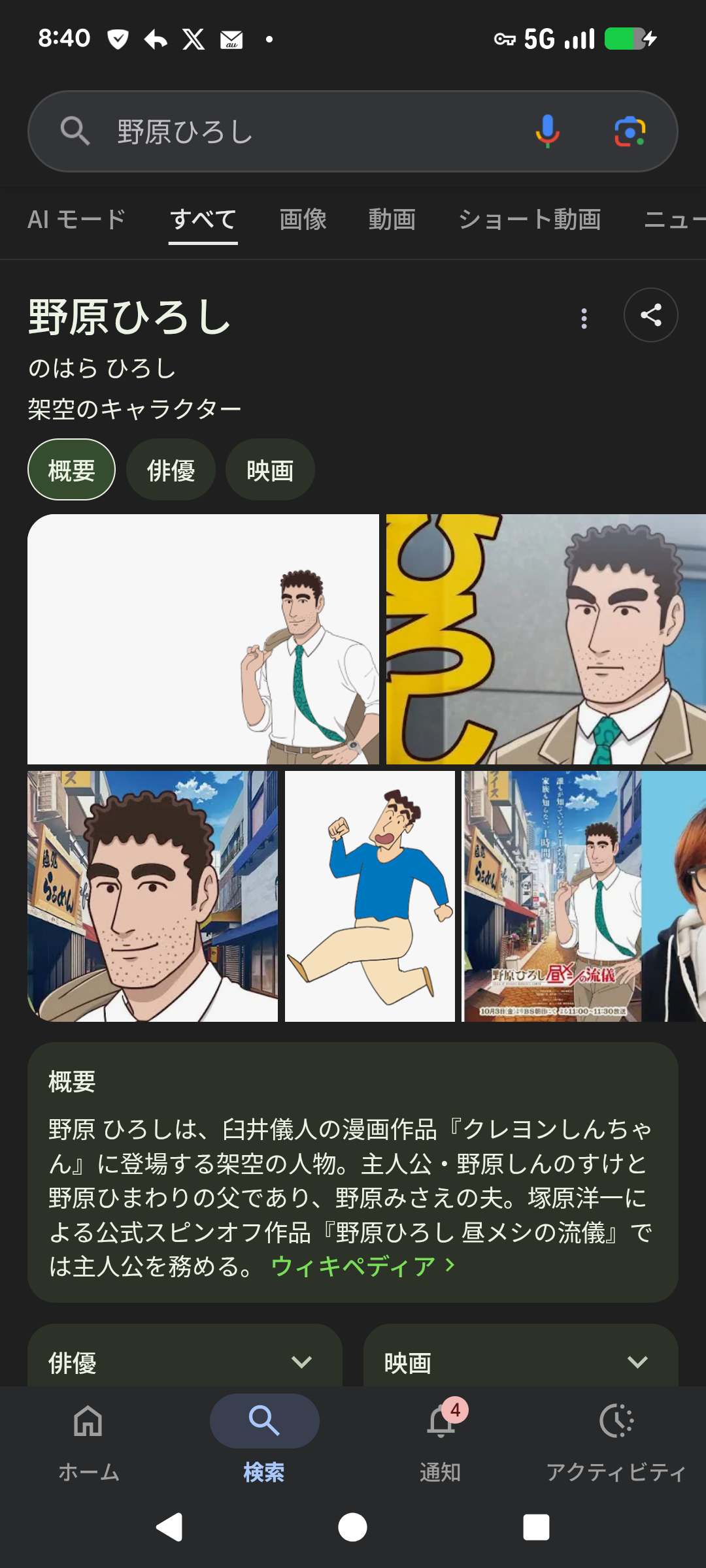Image resolution: width=706 pixels, height=1568 pixels.
Task: Switch to the AI モード tab
Action: point(76,220)
